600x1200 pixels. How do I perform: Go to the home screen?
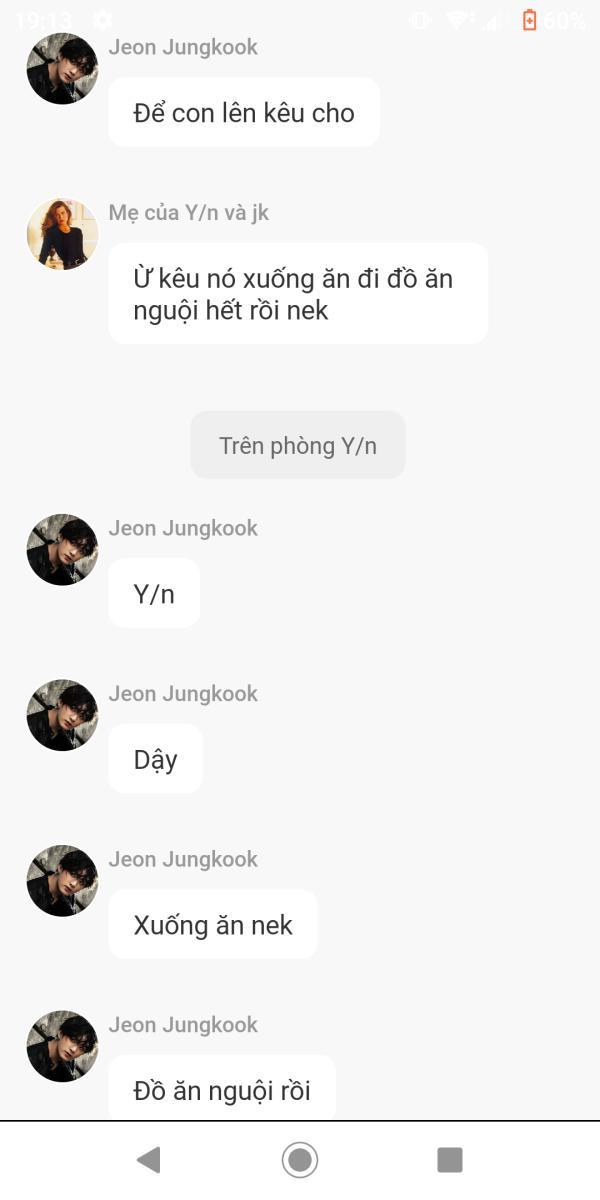[300, 1160]
